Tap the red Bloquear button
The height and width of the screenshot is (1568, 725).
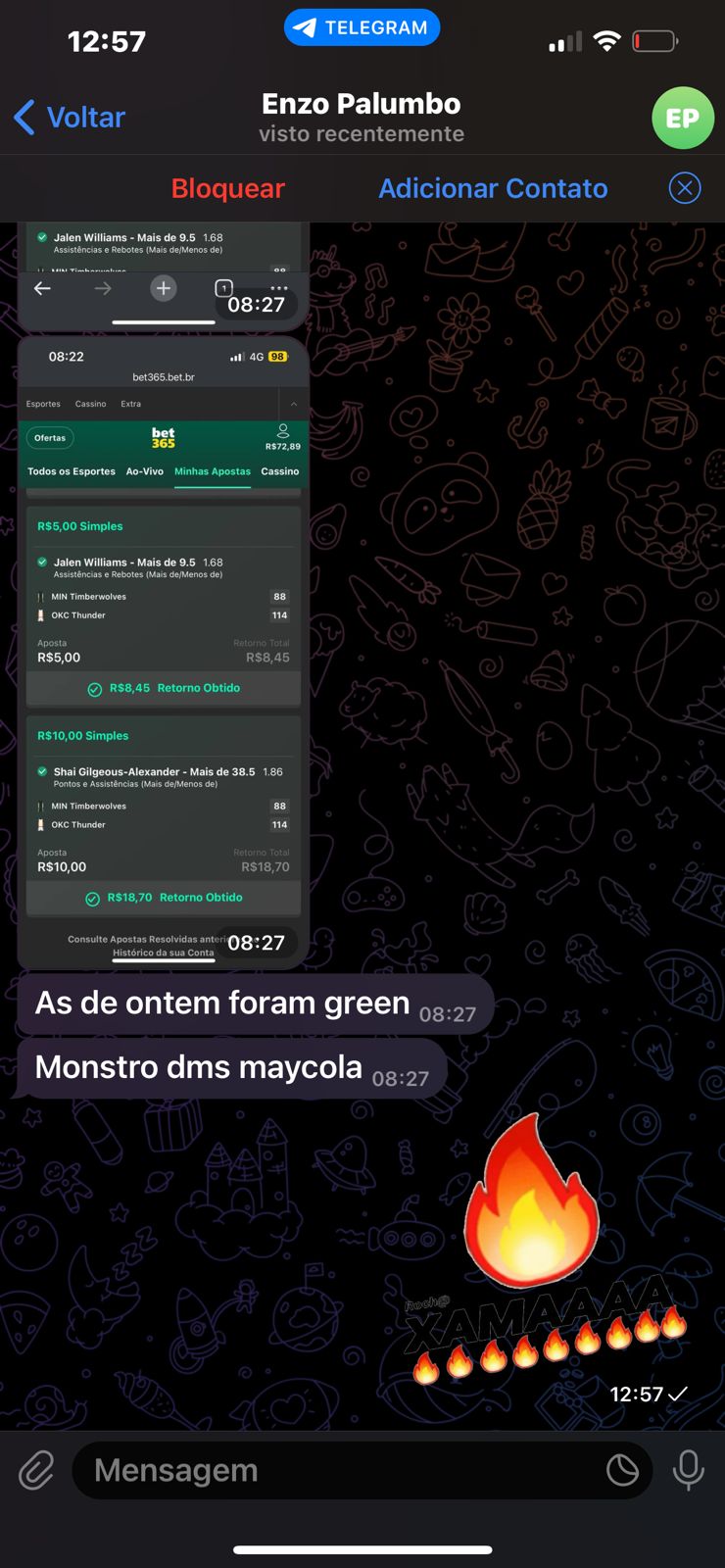(x=226, y=188)
